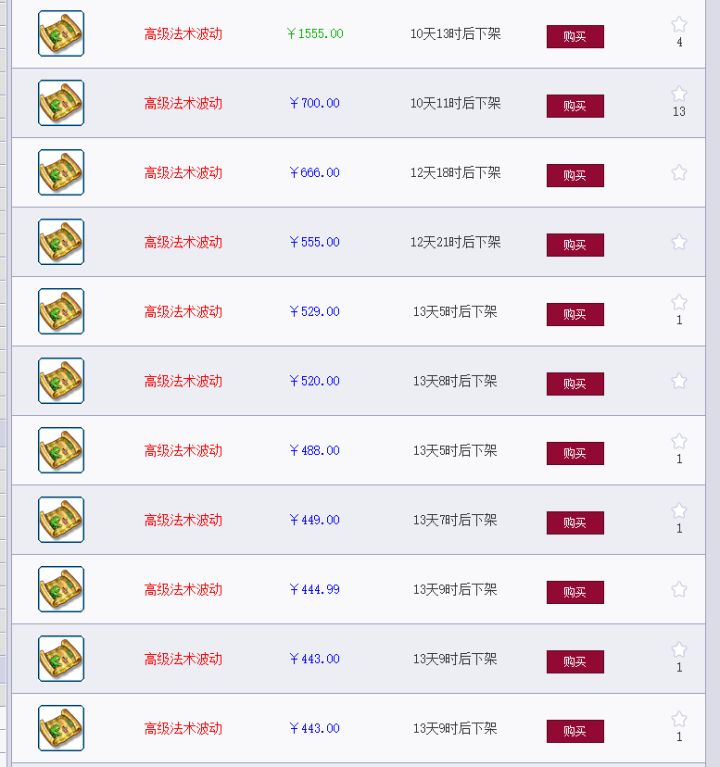Tap 购买 for the ¥666.00 item
Image resolution: width=720 pixels, height=767 pixels.
tap(575, 176)
